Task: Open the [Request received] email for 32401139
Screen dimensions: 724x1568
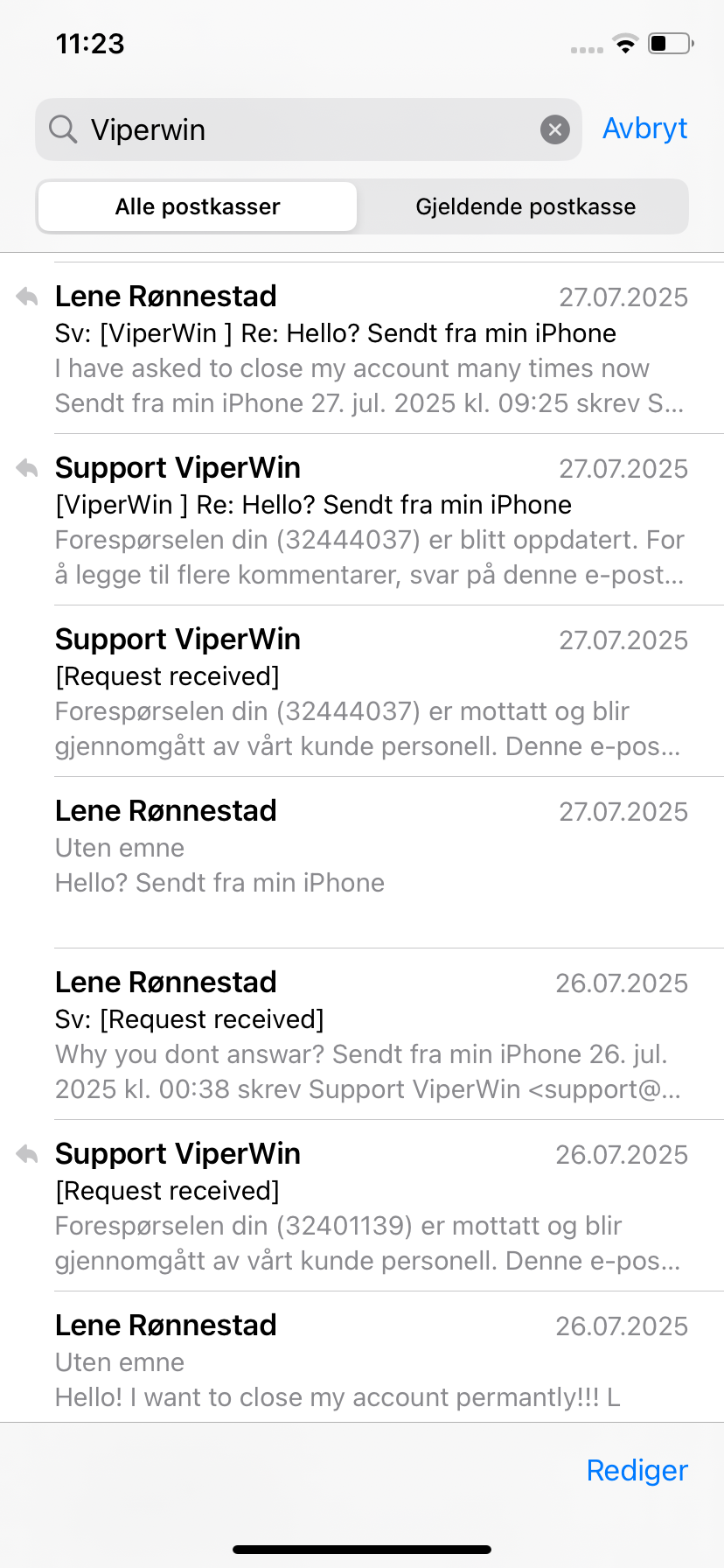Action: 371,1207
